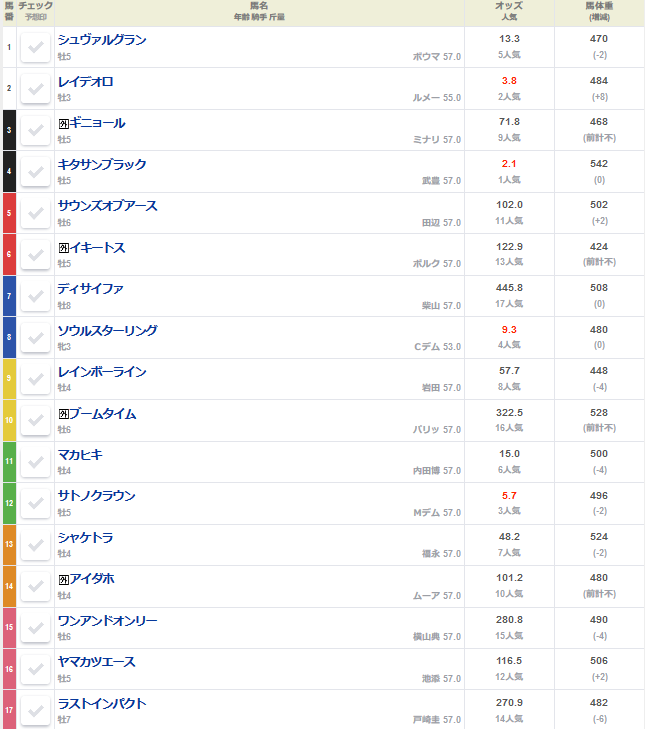
Task: Open ソウルスターリング's profile
Action: (107, 330)
